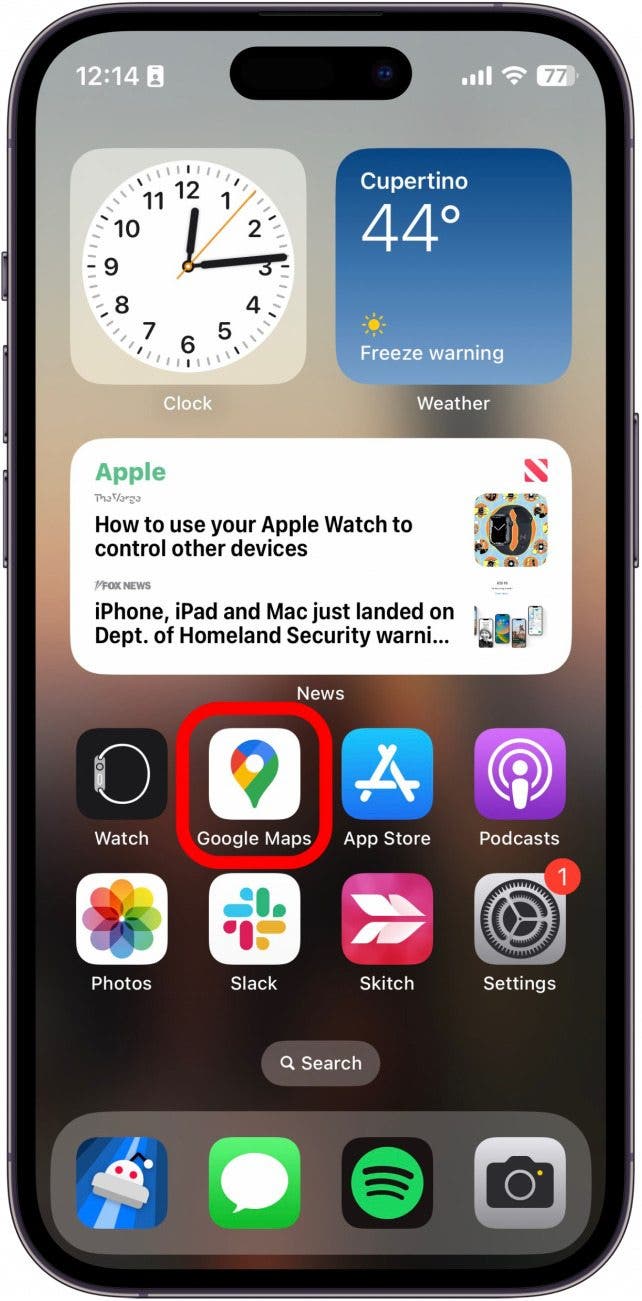Screen dimensions: 642x1301
Task: Read the Homeland Security warning news story
Action: pos(275,624)
